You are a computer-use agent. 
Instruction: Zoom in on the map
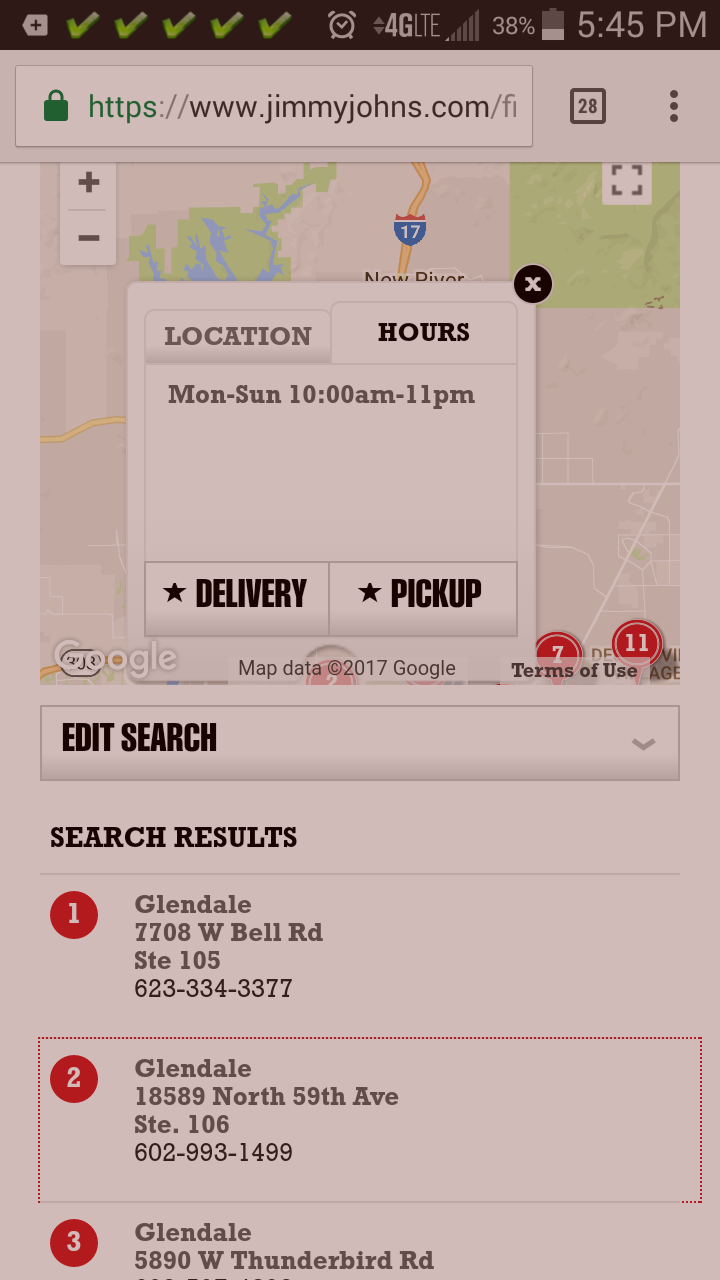(x=87, y=182)
